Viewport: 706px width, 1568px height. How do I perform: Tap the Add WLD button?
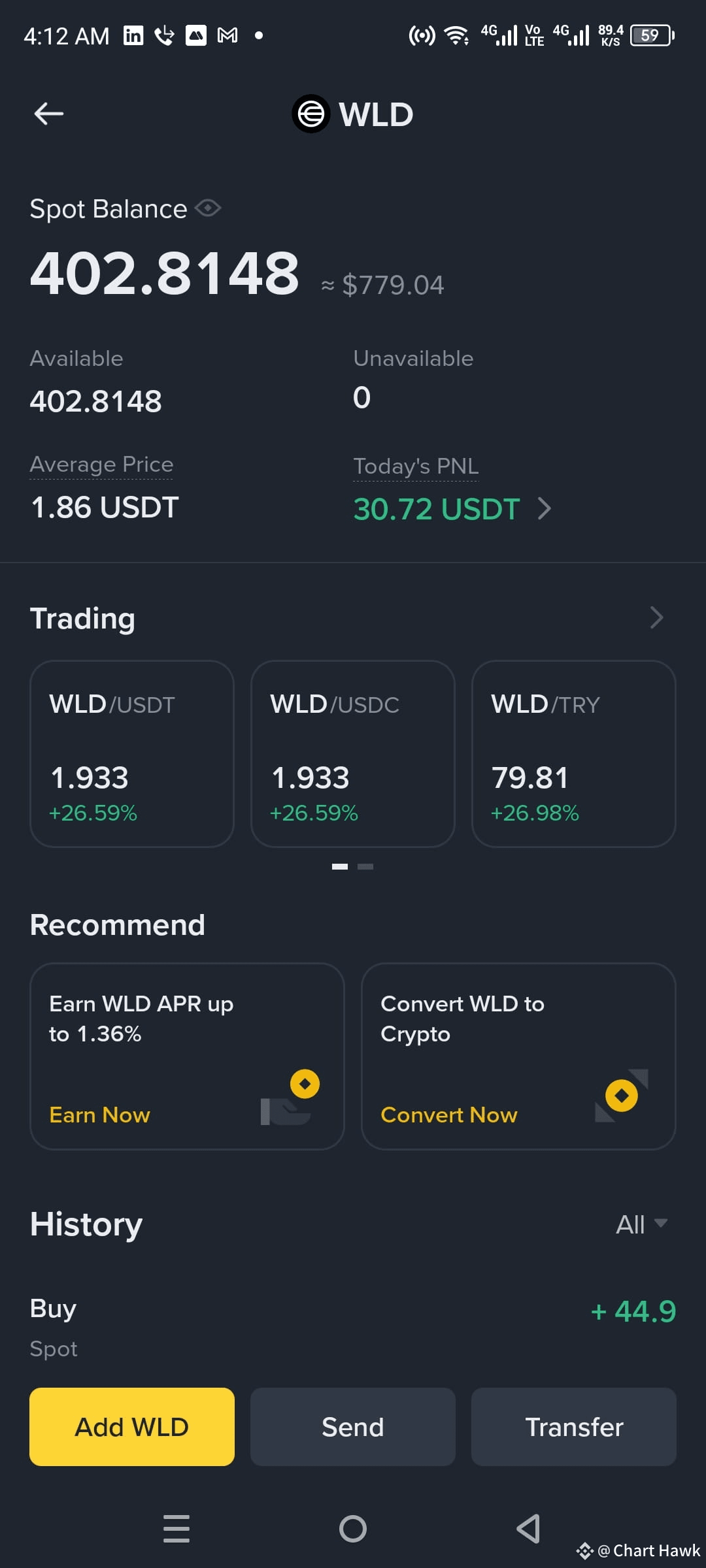point(131,1426)
